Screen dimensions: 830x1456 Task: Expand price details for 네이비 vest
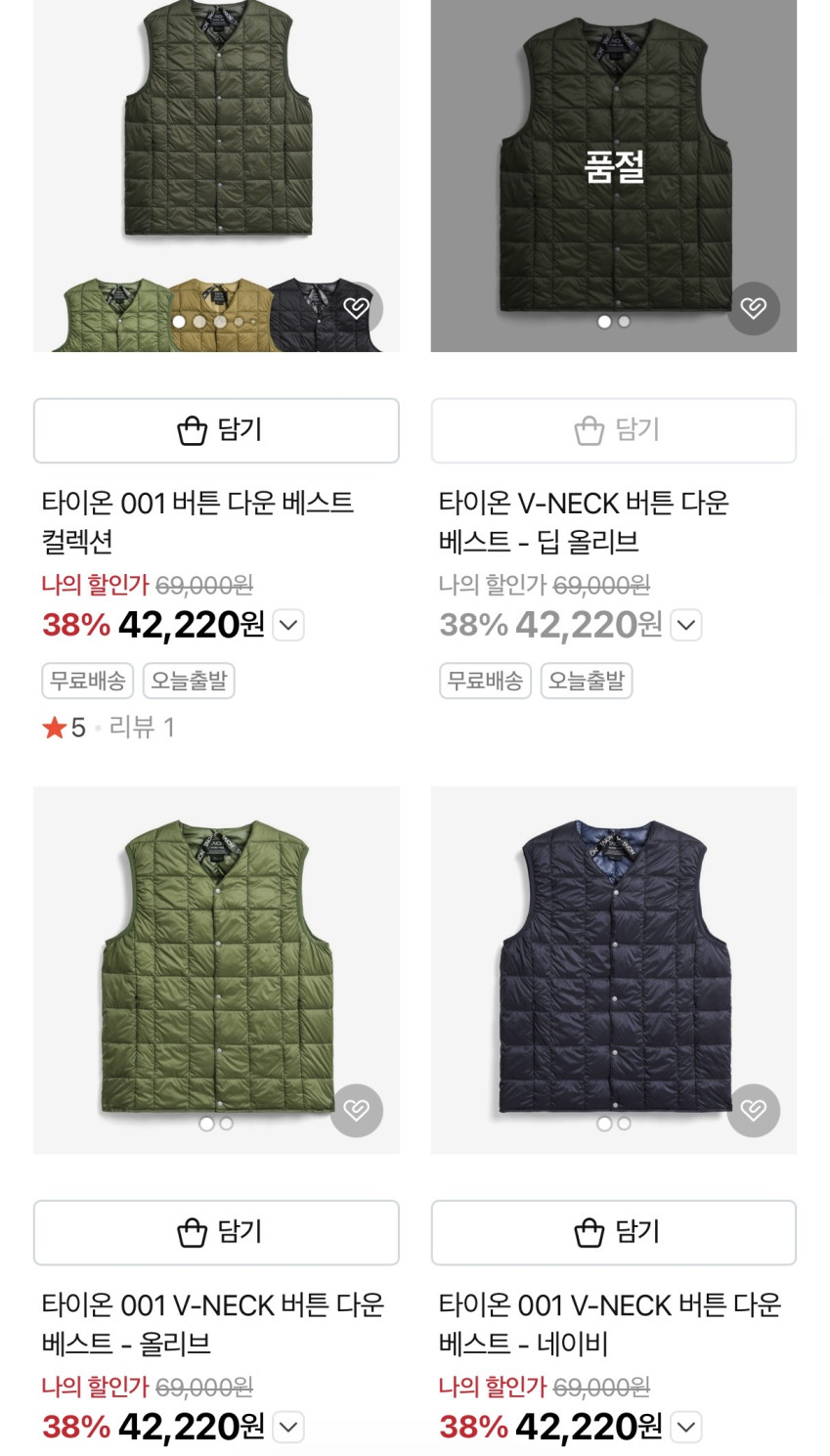pyautogui.click(x=686, y=1427)
